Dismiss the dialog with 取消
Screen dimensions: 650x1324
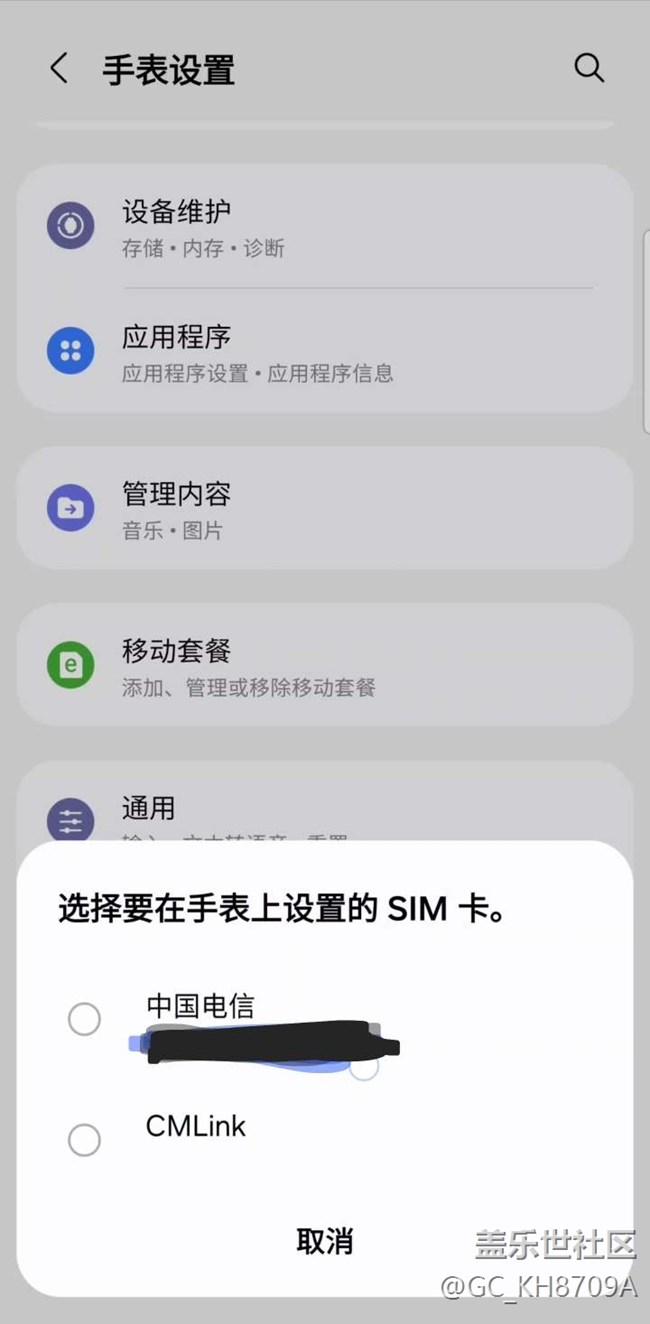click(x=324, y=1241)
